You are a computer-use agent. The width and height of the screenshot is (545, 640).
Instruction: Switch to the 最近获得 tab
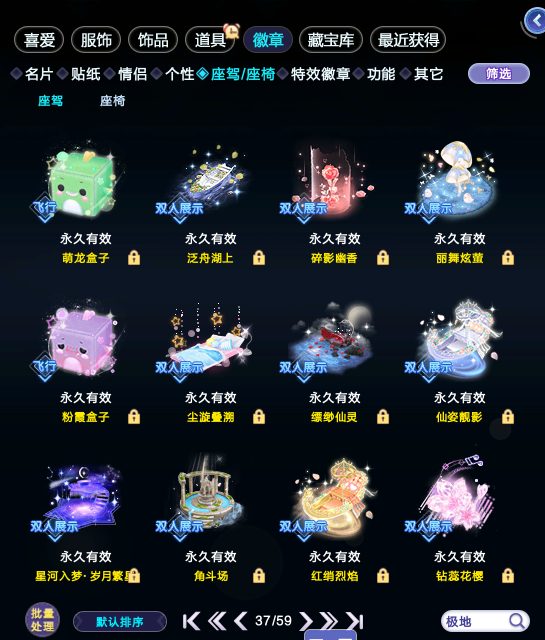click(408, 40)
